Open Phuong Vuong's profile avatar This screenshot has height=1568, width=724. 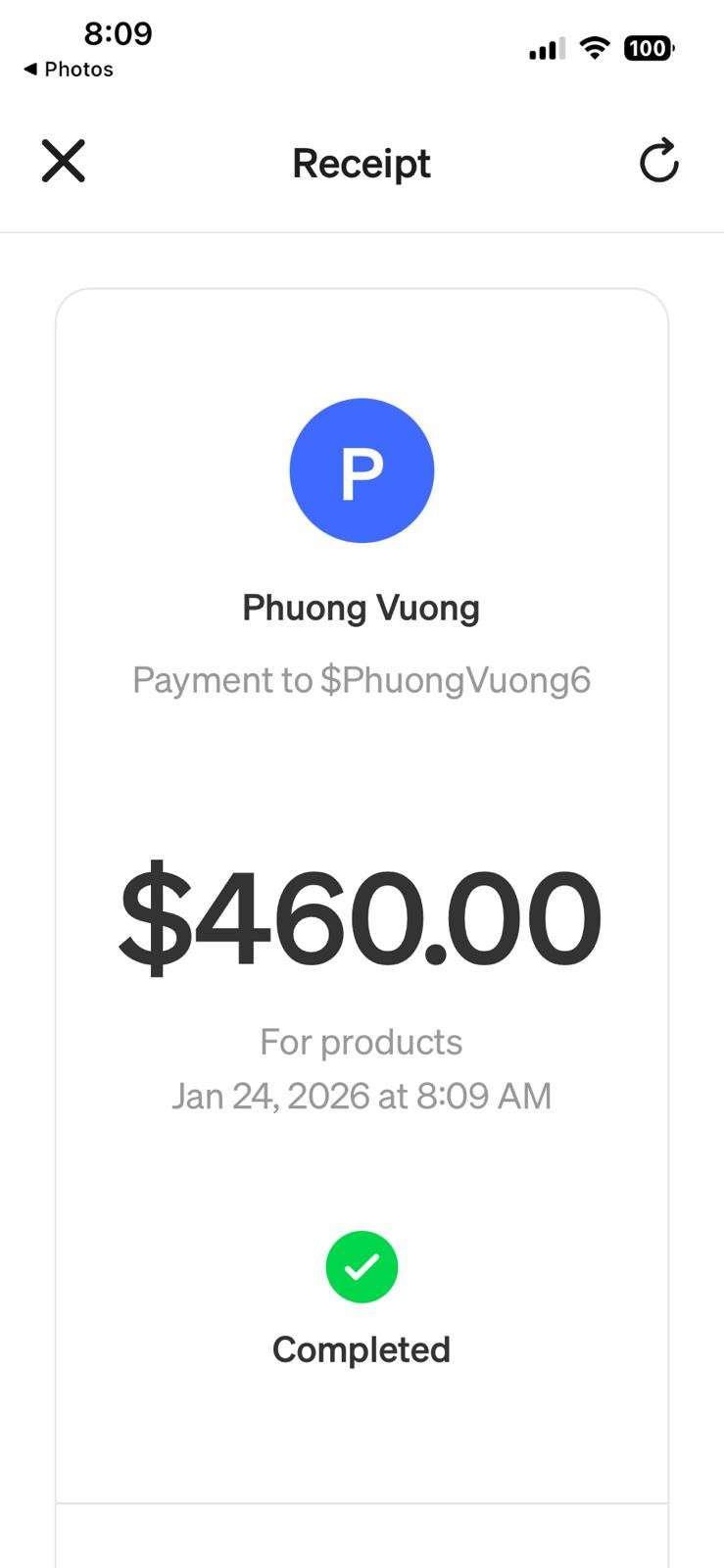[x=362, y=470]
